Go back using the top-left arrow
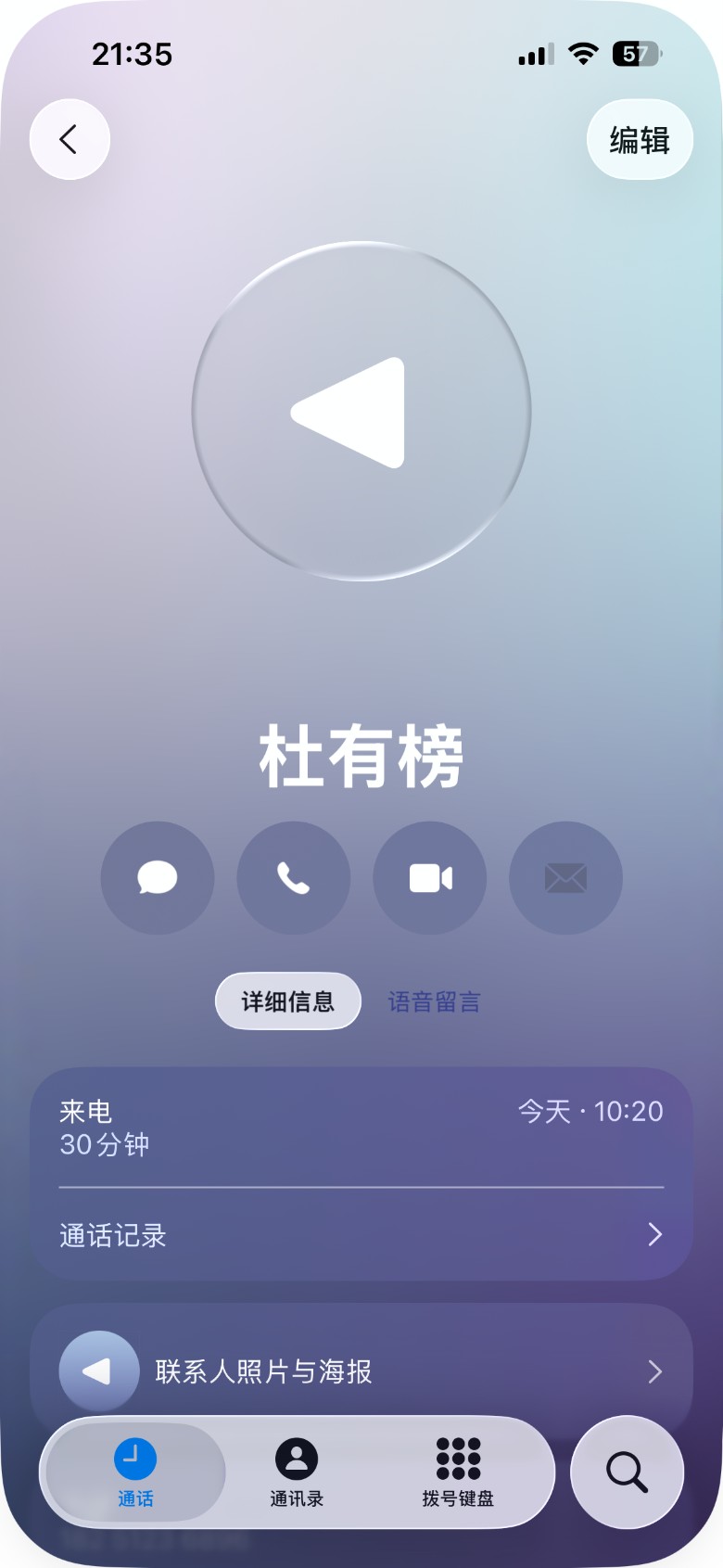This screenshot has width=723, height=1568. [x=70, y=139]
